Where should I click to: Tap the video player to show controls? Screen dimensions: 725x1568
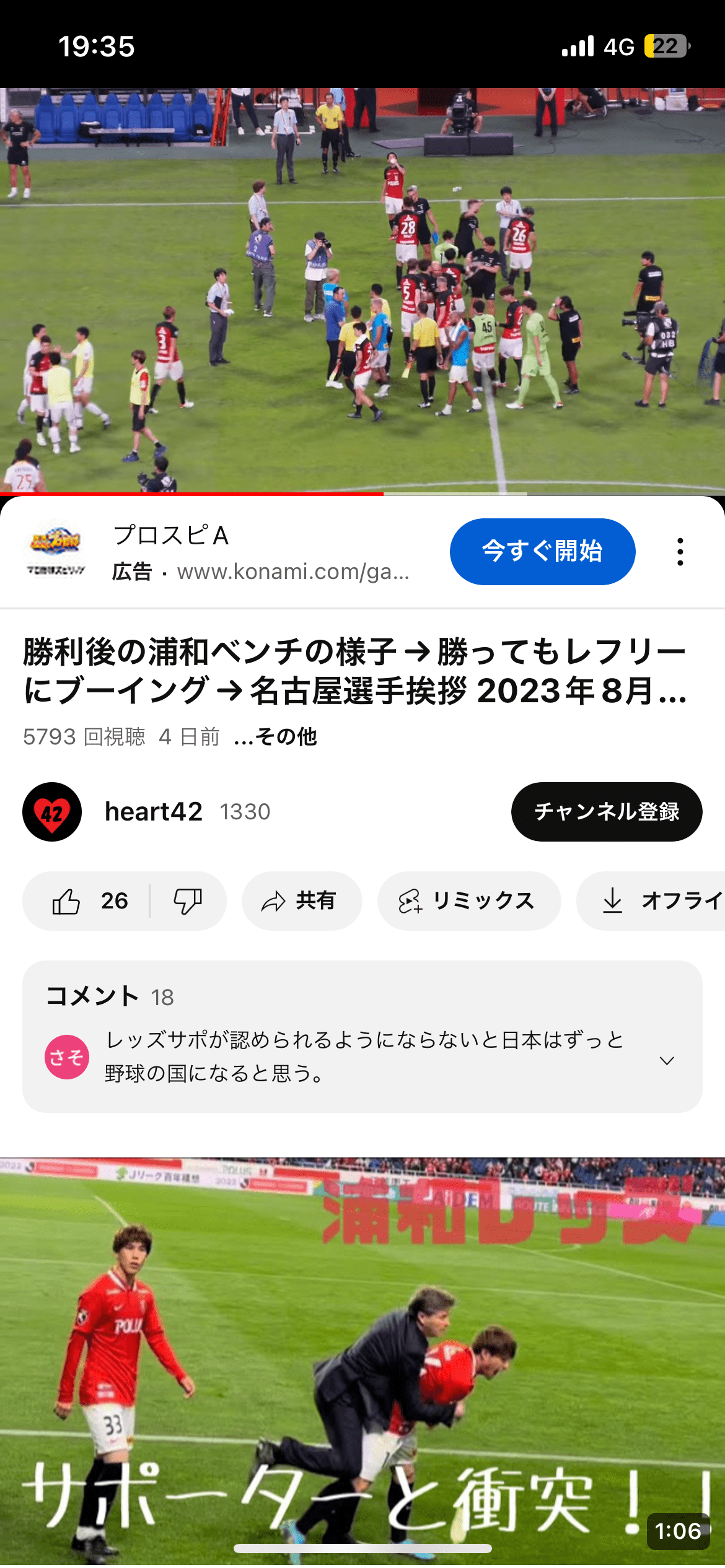[x=362, y=291]
